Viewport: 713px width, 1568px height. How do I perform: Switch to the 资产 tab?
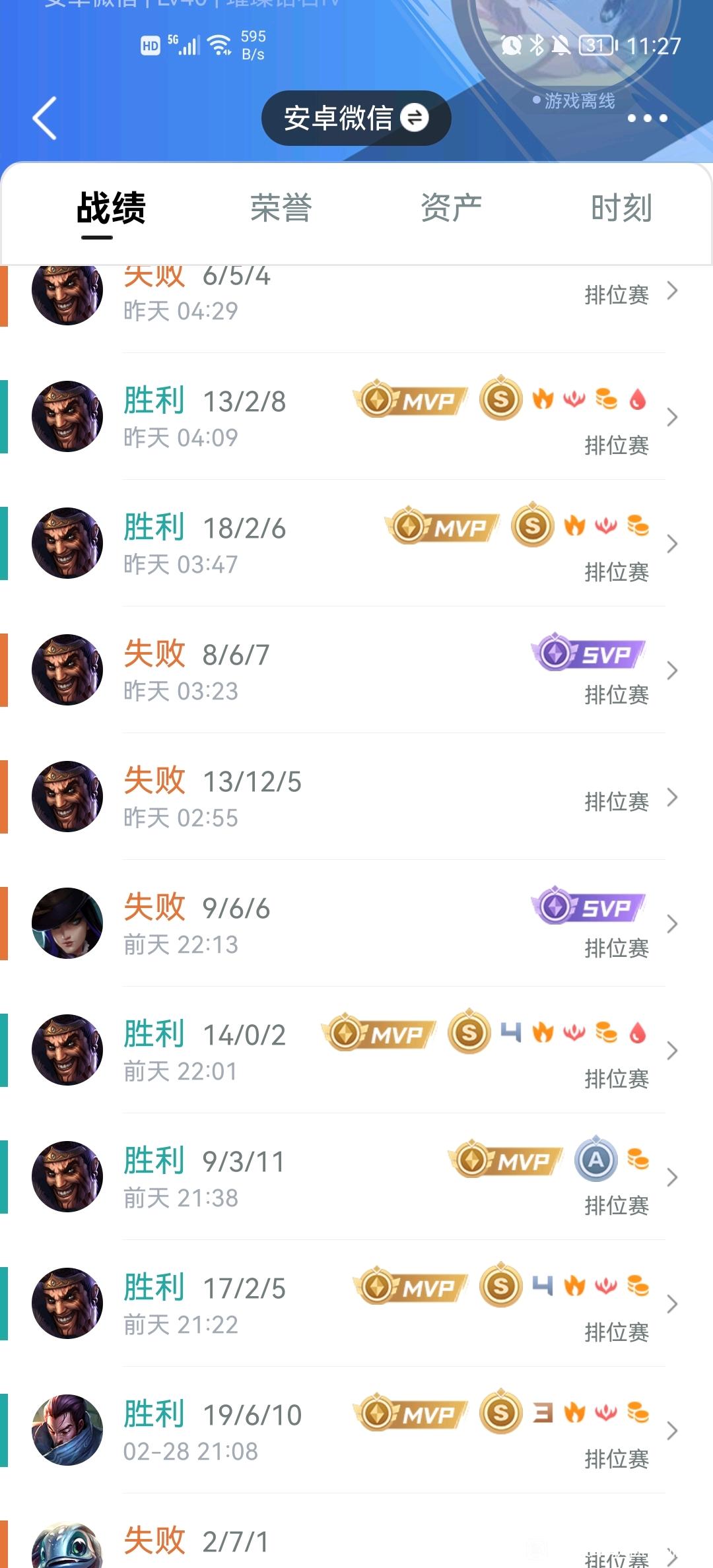click(452, 209)
